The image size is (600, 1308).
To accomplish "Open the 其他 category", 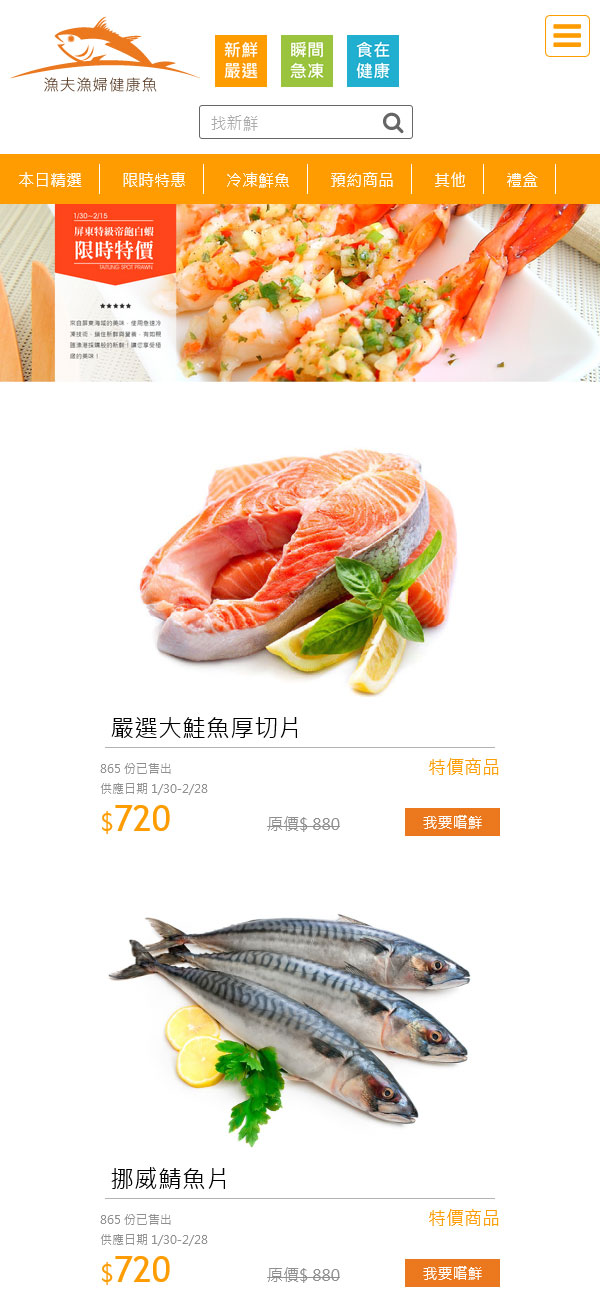I will coord(449,180).
